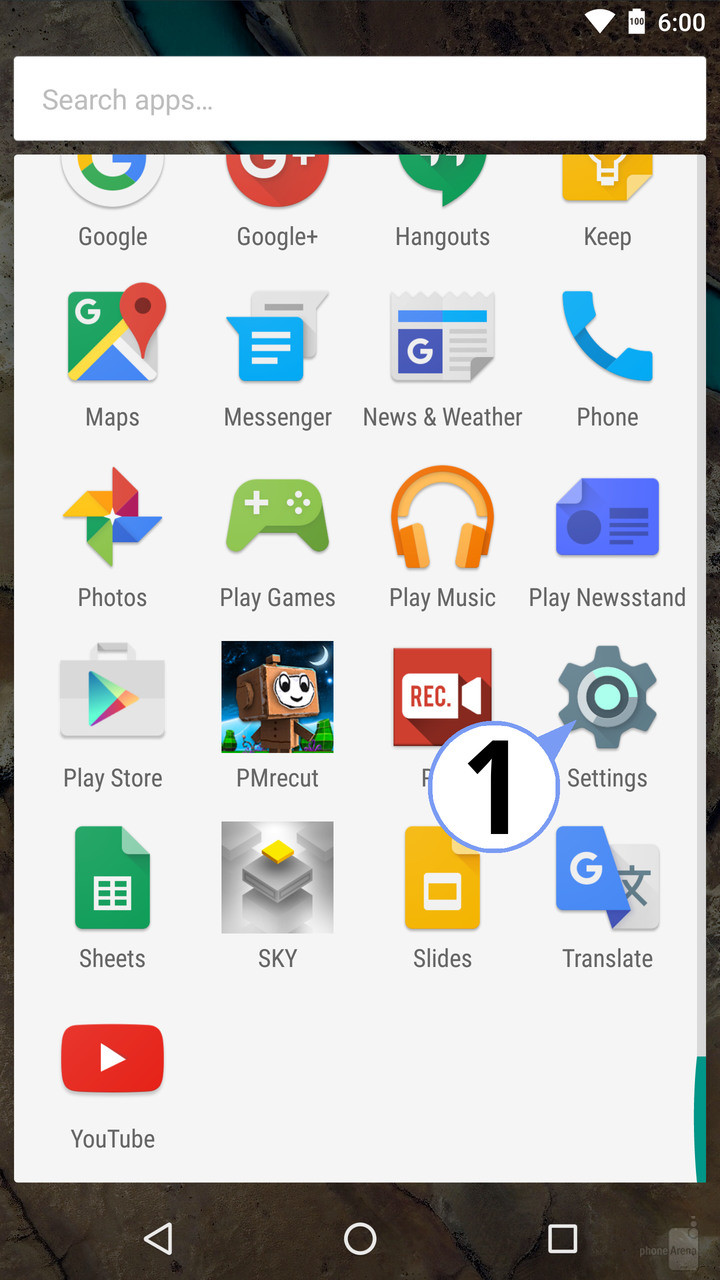Open the Settings app
Image resolution: width=720 pixels, height=1280 pixels.
[x=607, y=695]
